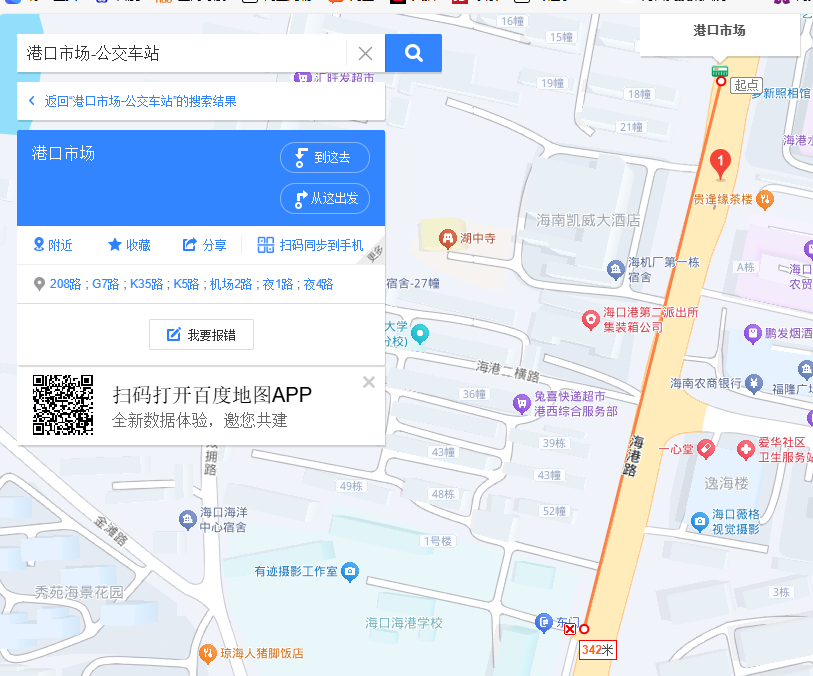Dismiss the Baidu Map app QR banner
The width and height of the screenshot is (813, 676).
click(368, 382)
